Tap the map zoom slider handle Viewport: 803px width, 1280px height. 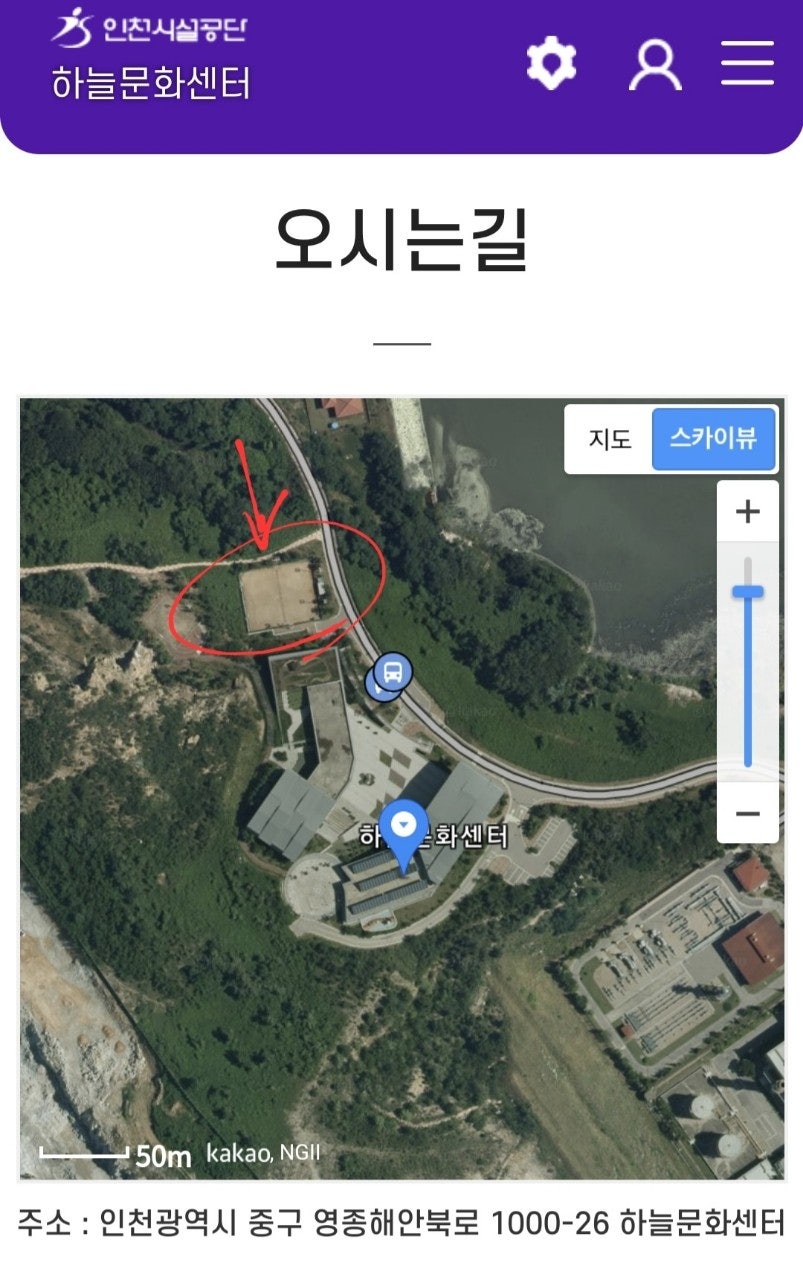747,592
